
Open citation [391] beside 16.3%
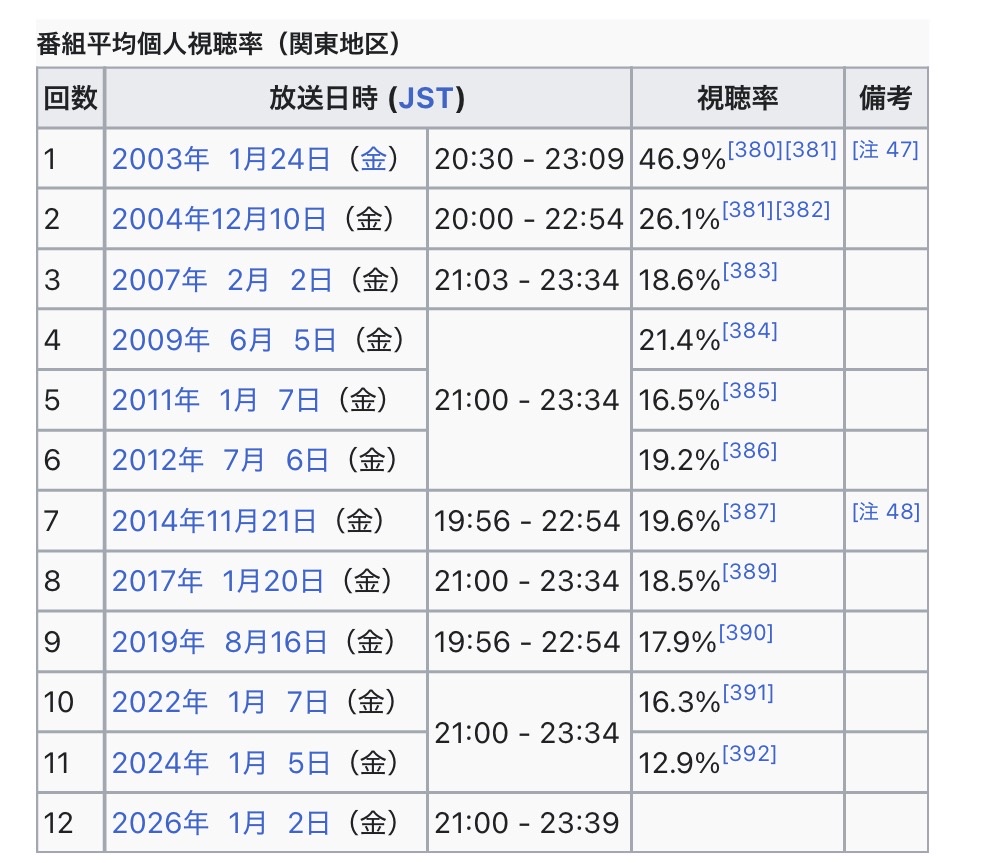tap(748, 693)
